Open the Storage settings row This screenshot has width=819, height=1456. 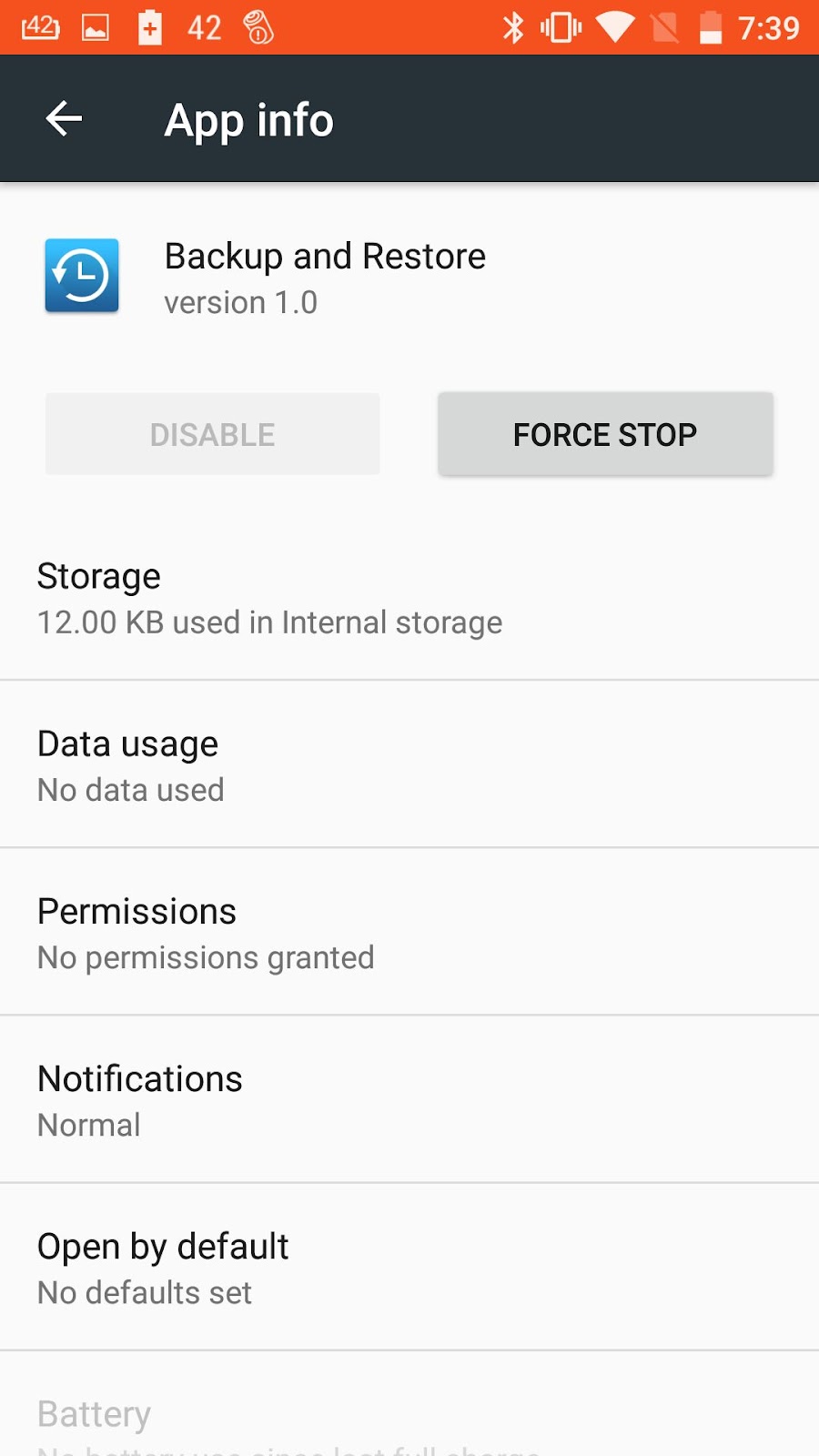409,599
